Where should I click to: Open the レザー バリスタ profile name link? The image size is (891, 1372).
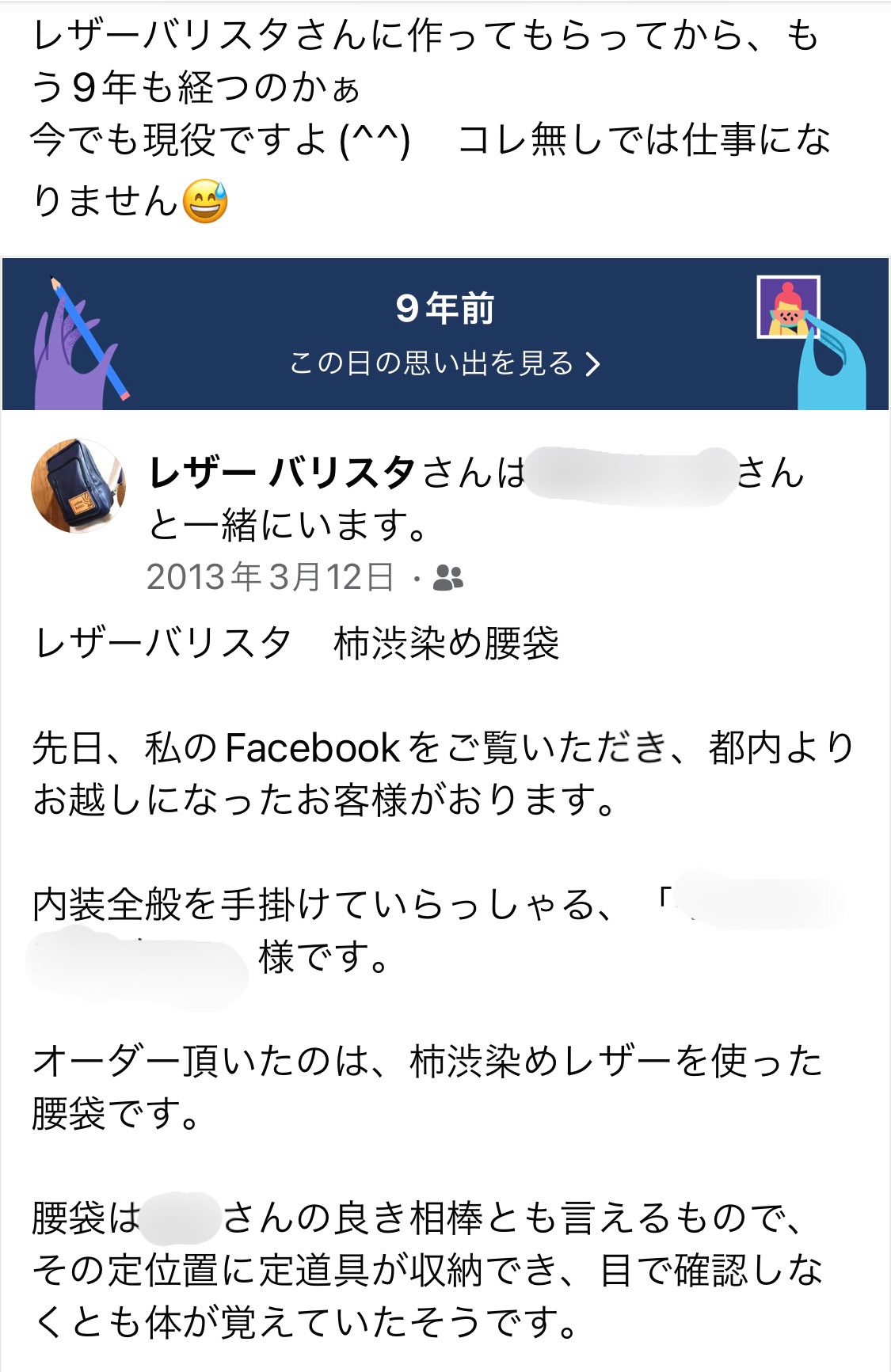coord(282,473)
